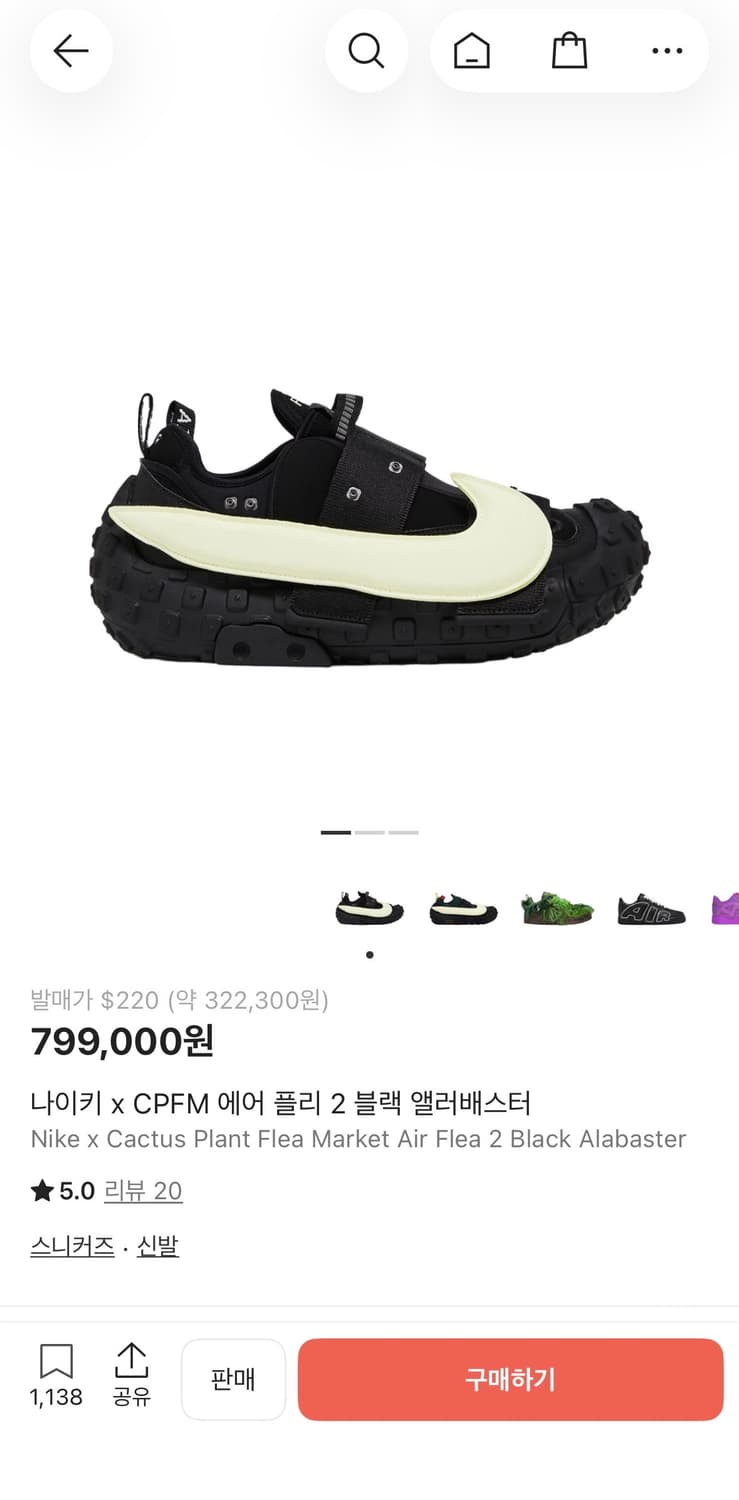
Task: Open the search function
Action: click(366, 50)
